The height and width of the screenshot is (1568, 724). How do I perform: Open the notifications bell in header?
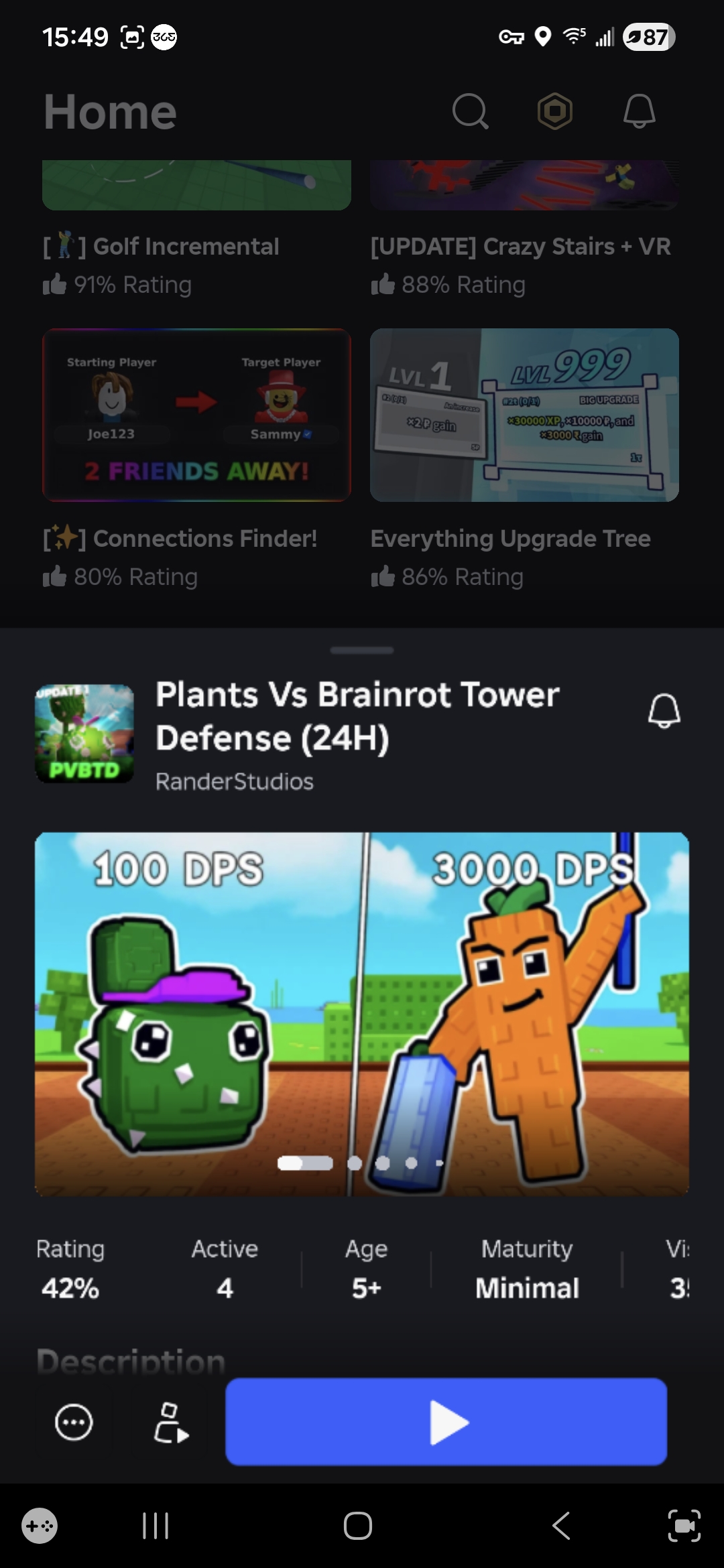pyautogui.click(x=639, y=111)
